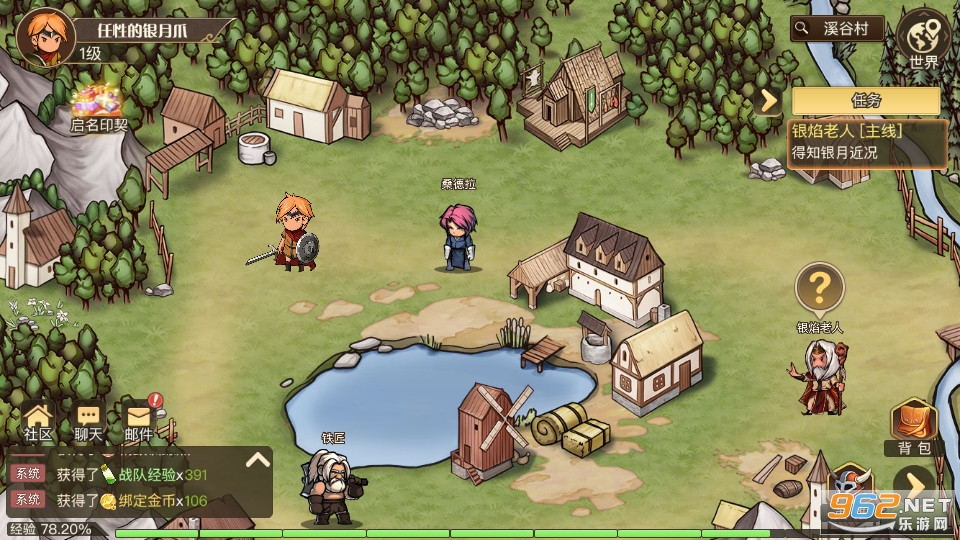This screenshot has height=540, width=960.
Task: Select the 银焰老人 main quest entry
Action: click(866, 142)
